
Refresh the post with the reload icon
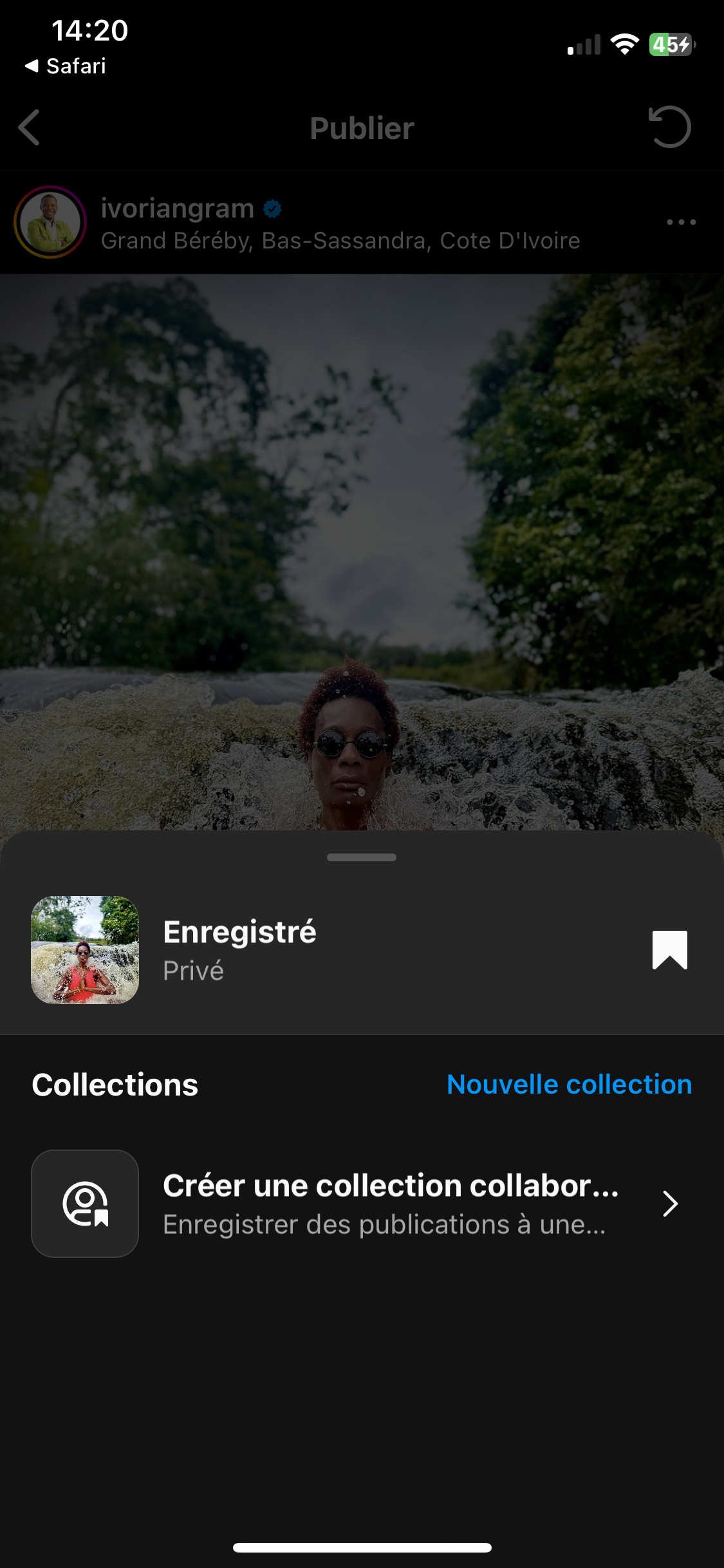pyautogui.click(x=669, y=127)
